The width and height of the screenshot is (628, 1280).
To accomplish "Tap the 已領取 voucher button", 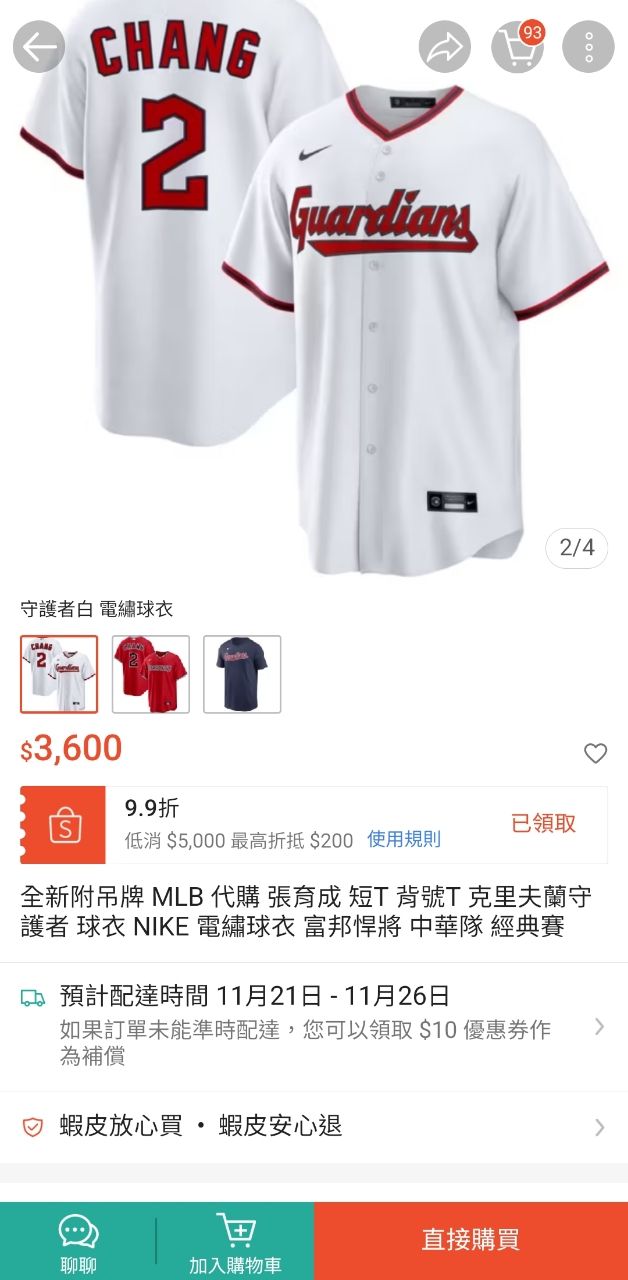I will click(x=544, y=824).
